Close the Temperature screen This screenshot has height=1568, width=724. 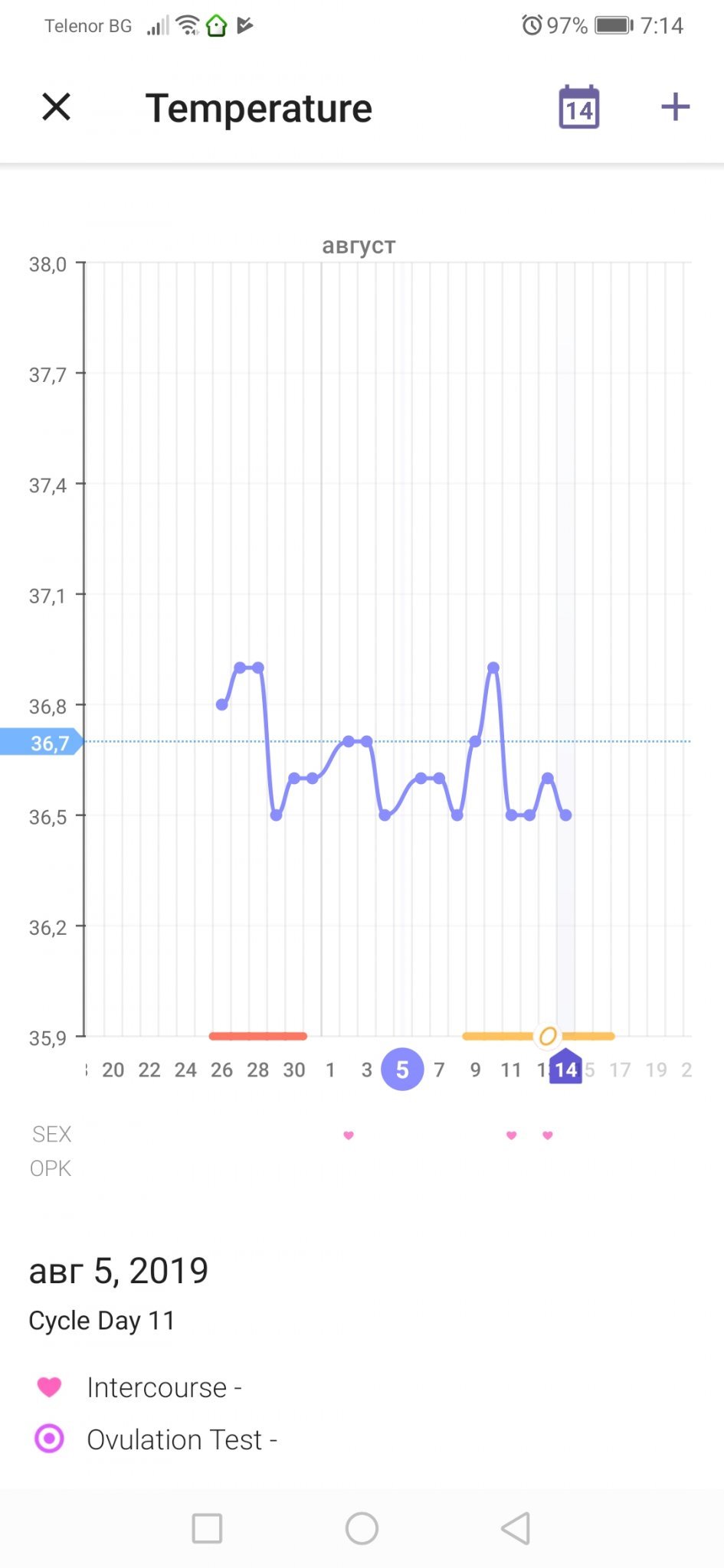[x=56, y=107]
